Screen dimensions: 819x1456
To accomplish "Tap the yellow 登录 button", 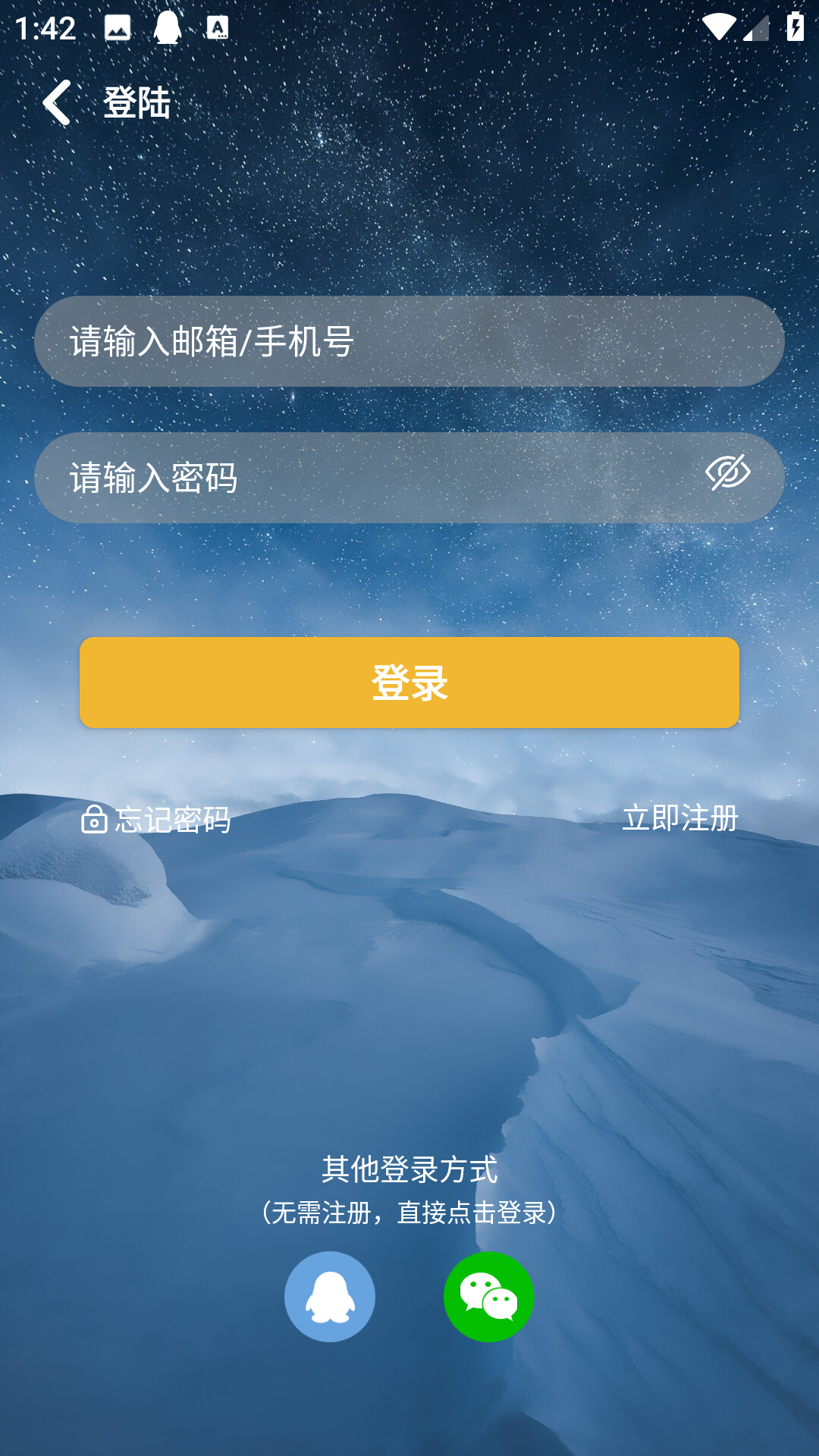I will (409, 682).
